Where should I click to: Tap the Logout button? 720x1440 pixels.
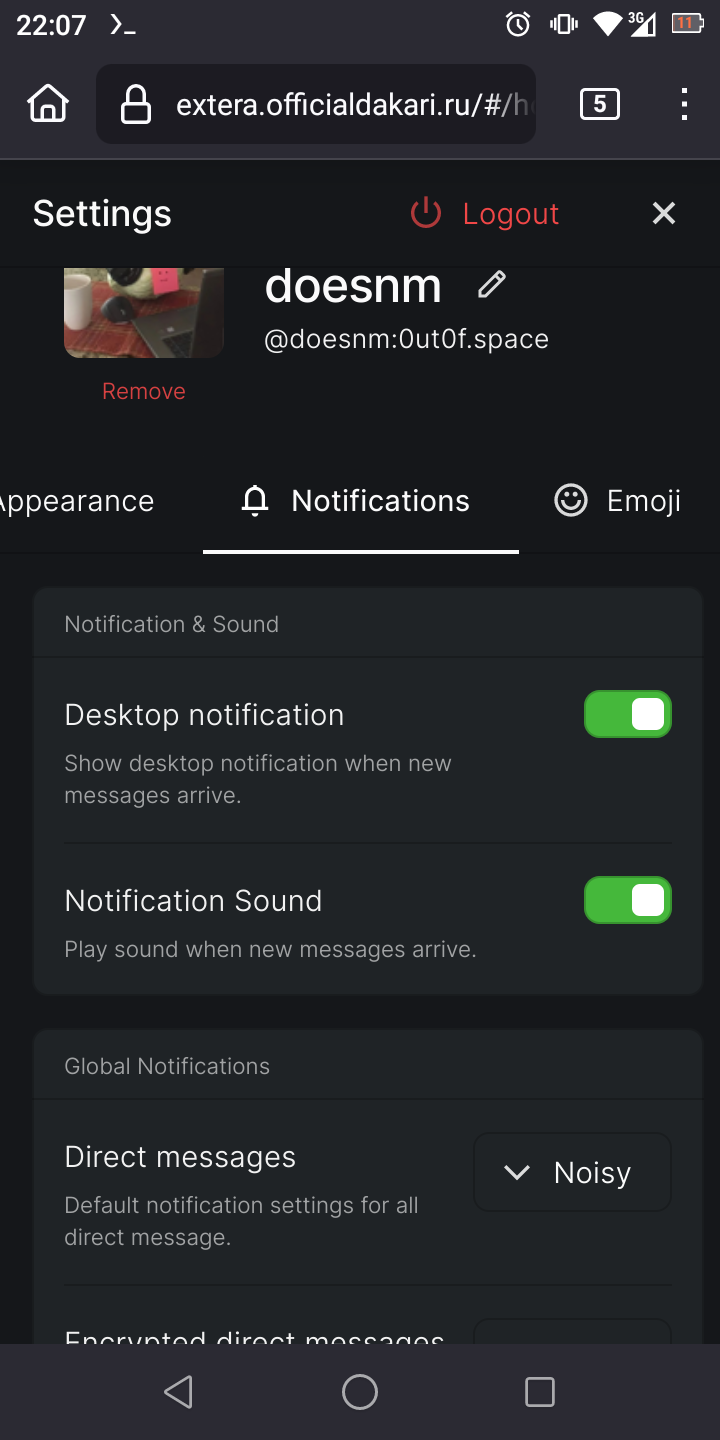coord(485,213)
